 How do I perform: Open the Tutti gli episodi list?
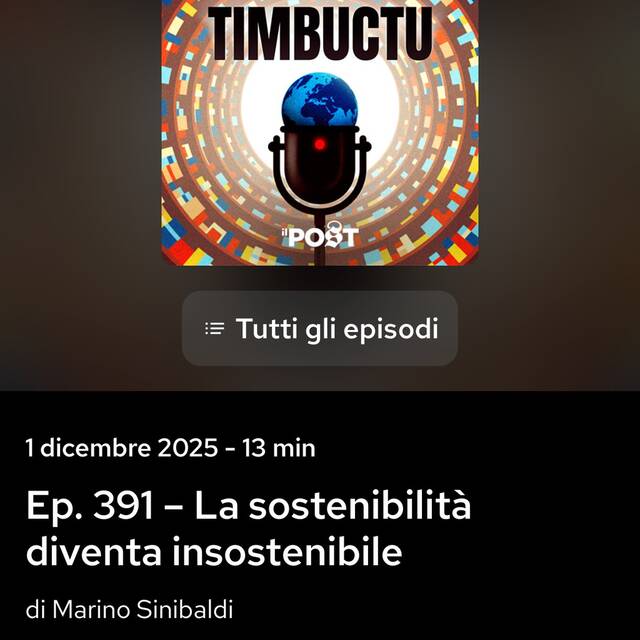point(320,329)
